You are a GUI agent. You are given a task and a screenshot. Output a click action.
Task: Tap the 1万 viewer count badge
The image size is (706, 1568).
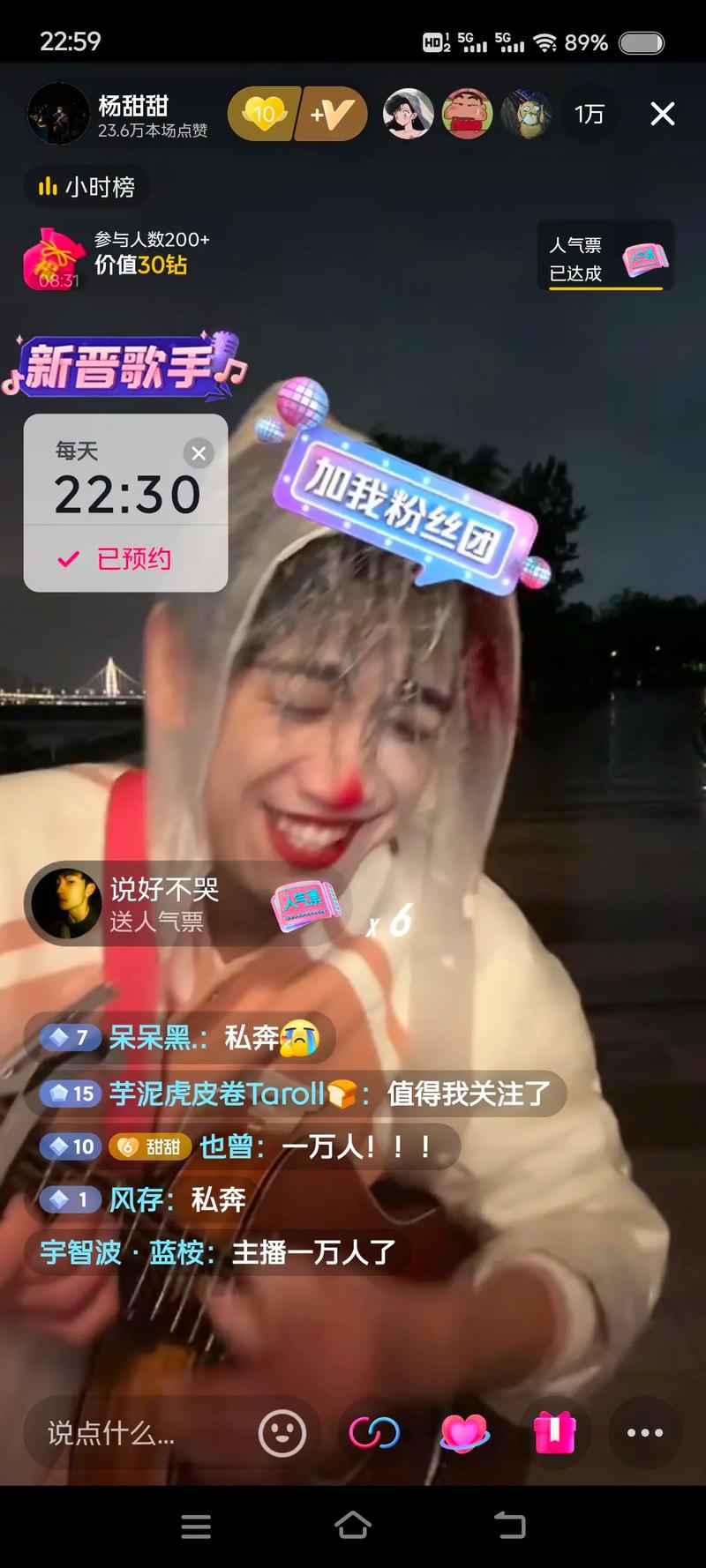[x=588, y=114]
